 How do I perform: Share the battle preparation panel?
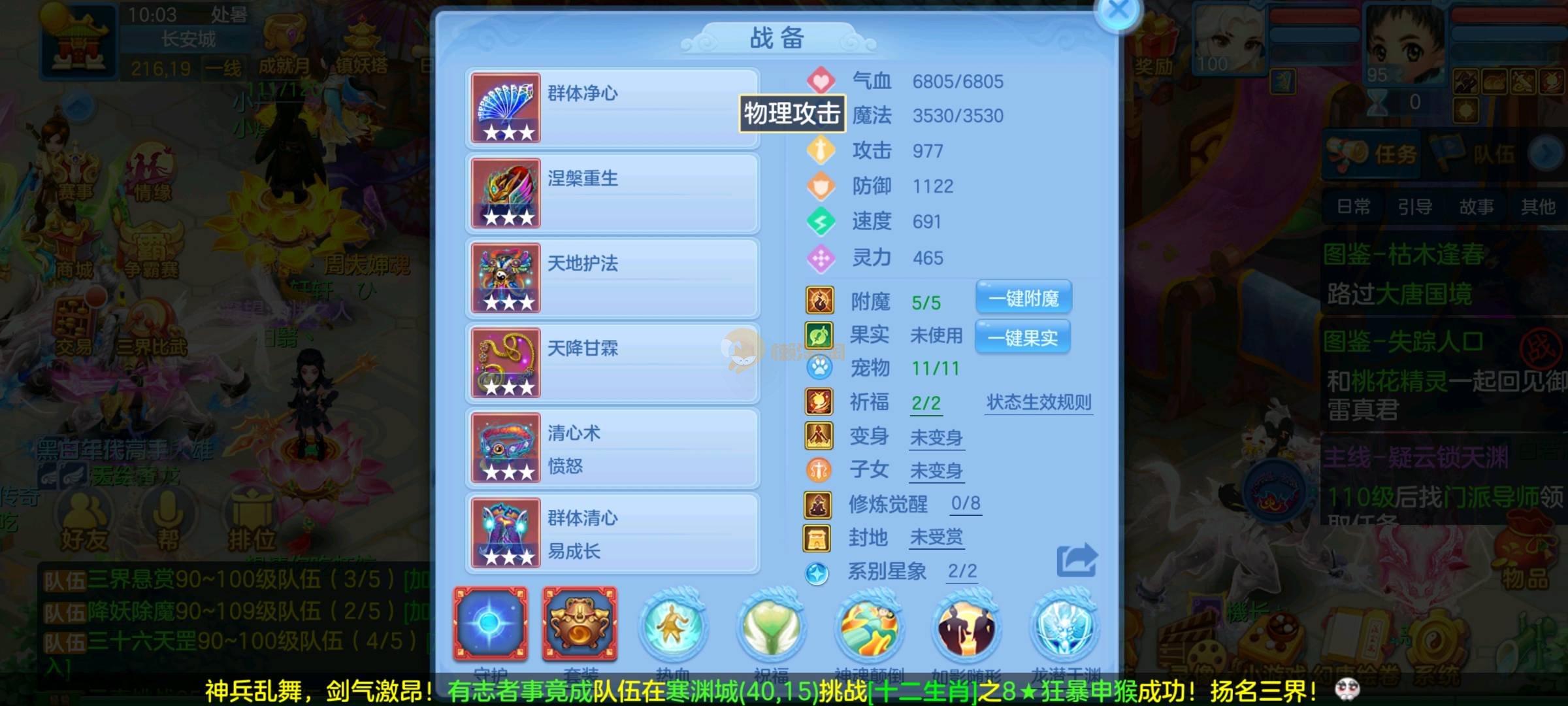1076,560
